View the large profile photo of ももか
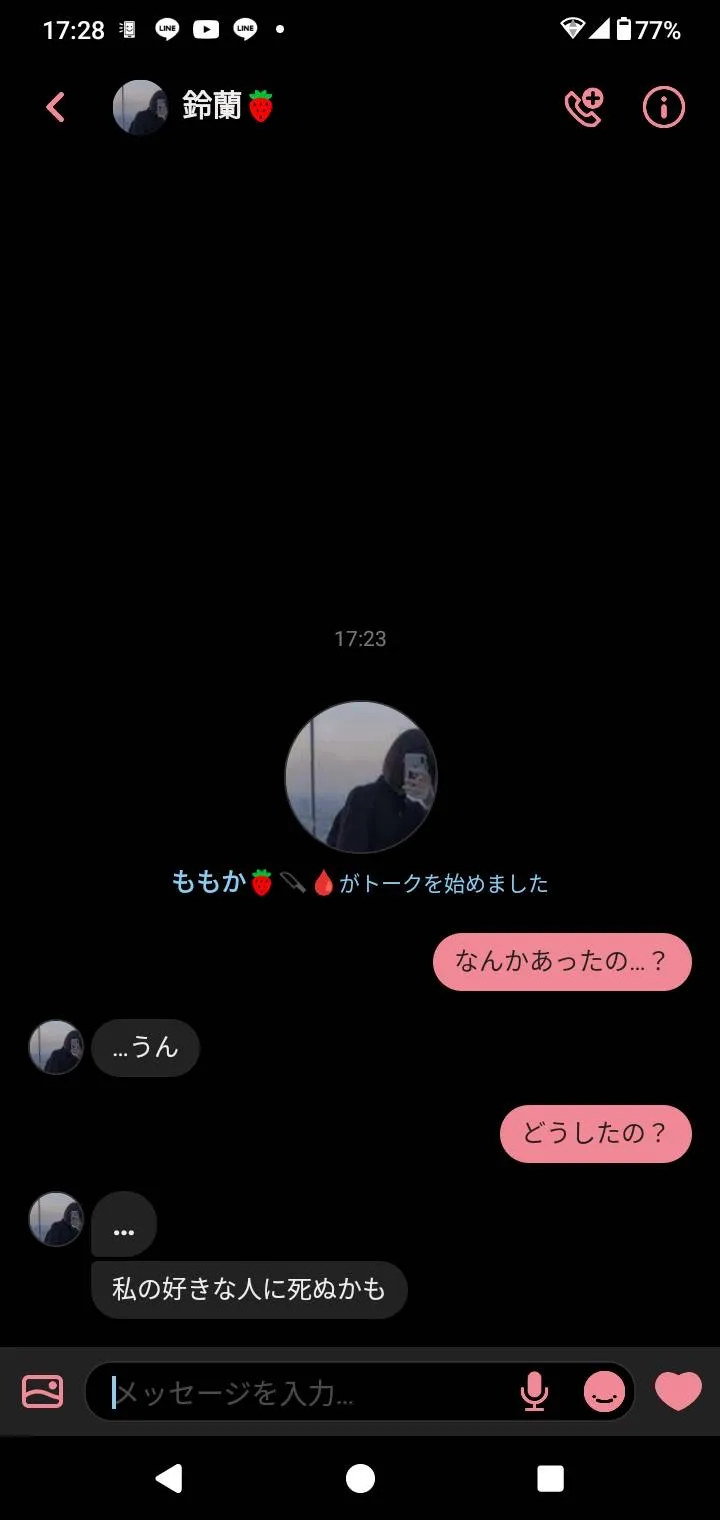The image size is (720, 1520). click(361, 776)
